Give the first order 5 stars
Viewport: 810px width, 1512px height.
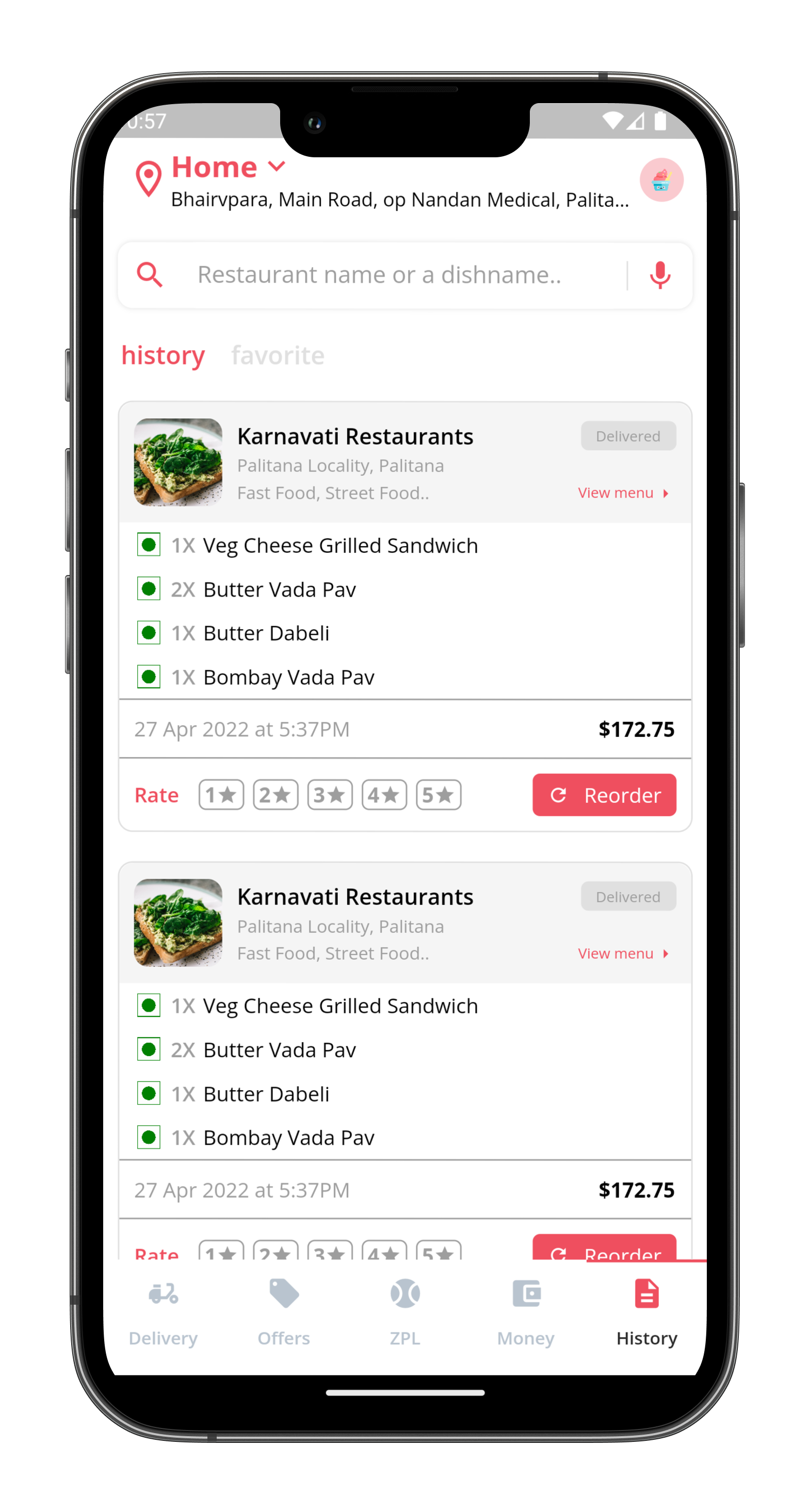pos(438,795)
